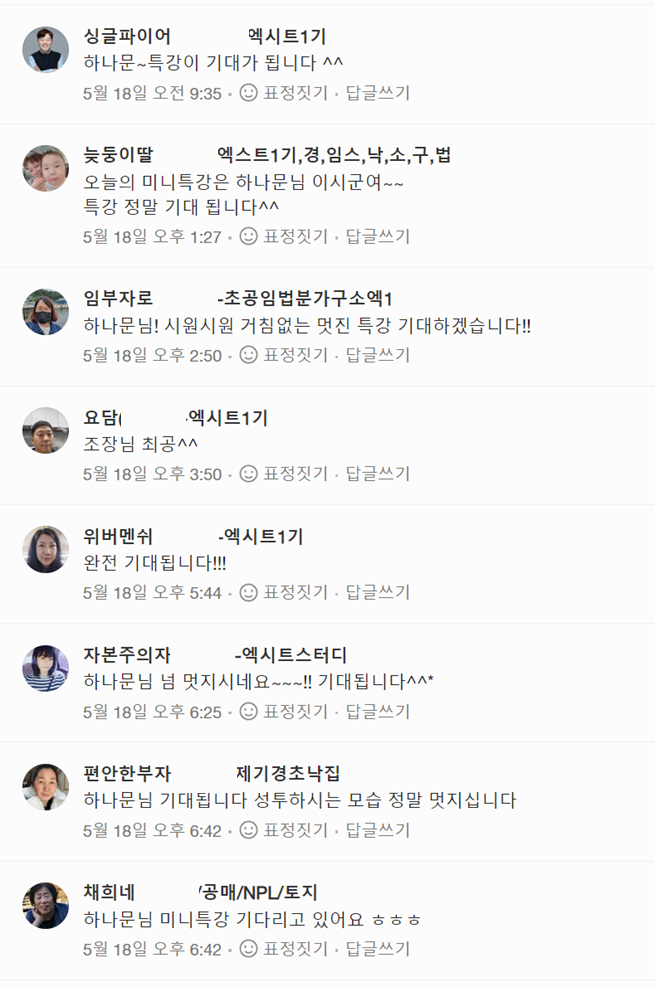Tap 답글쓰기 under 임부자로's comment

377,355
